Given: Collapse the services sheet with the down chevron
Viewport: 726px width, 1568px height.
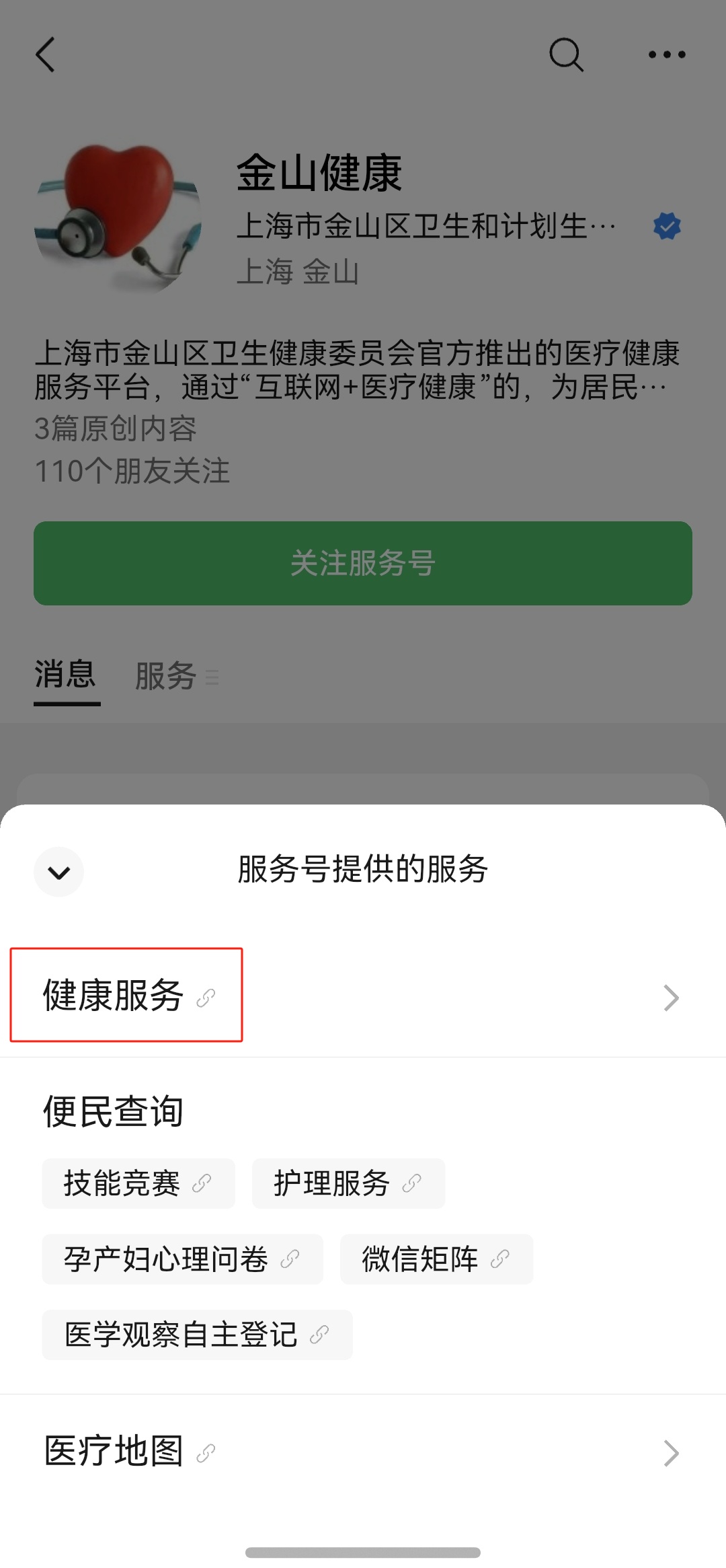Looking at the screenshot, I should tap(59, 872).
